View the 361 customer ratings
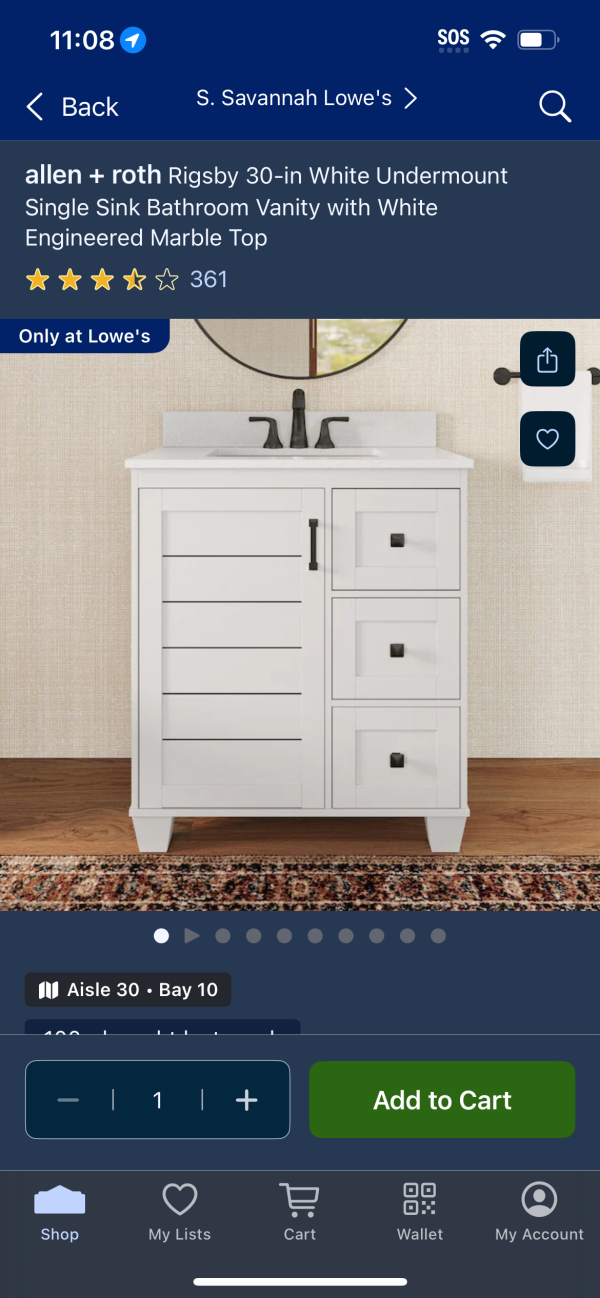Viewport: 600px width, 1298px height. [208, 279]
